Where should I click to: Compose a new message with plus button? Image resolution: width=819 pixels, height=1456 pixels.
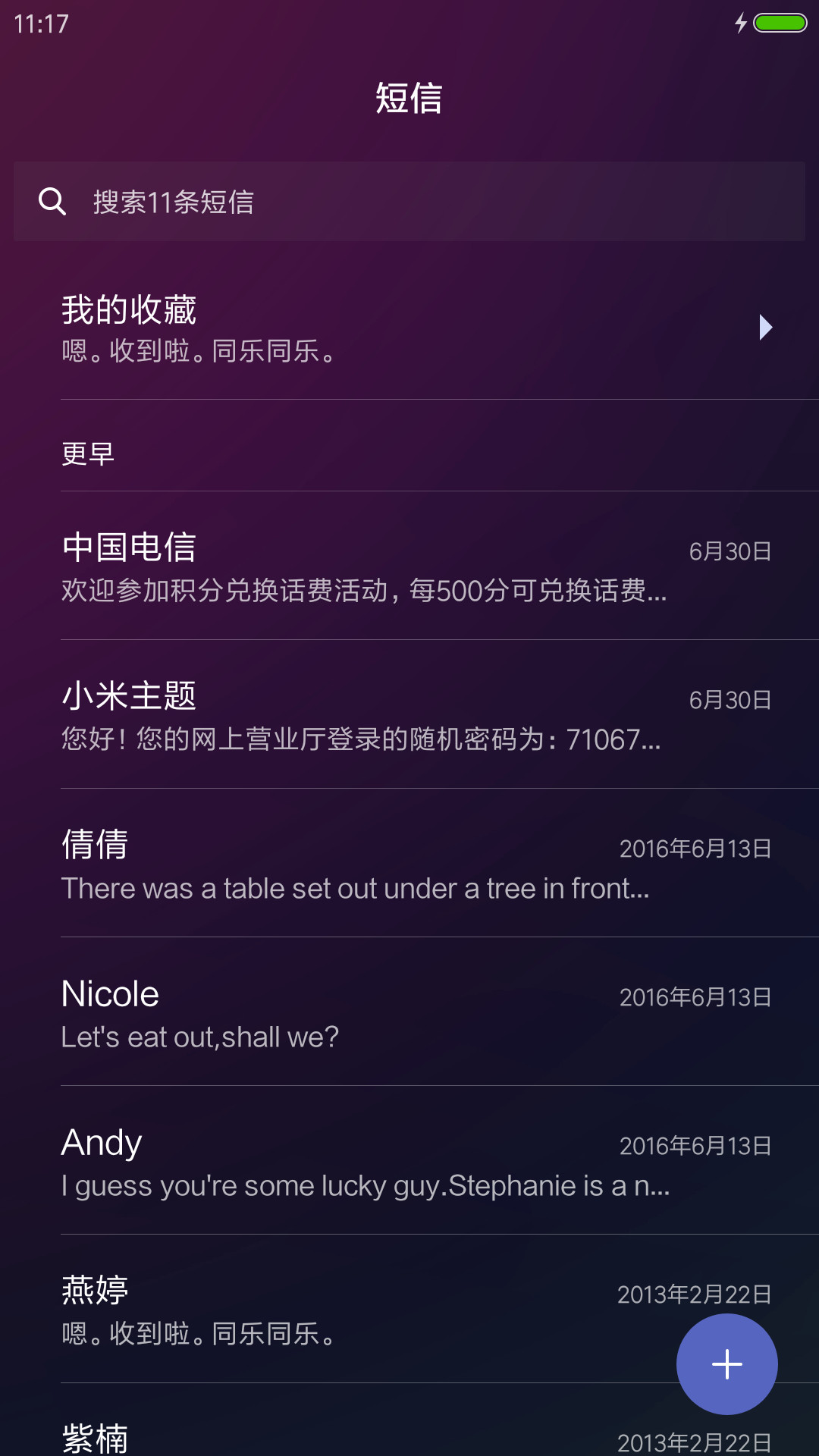(x=726, y=1364)
